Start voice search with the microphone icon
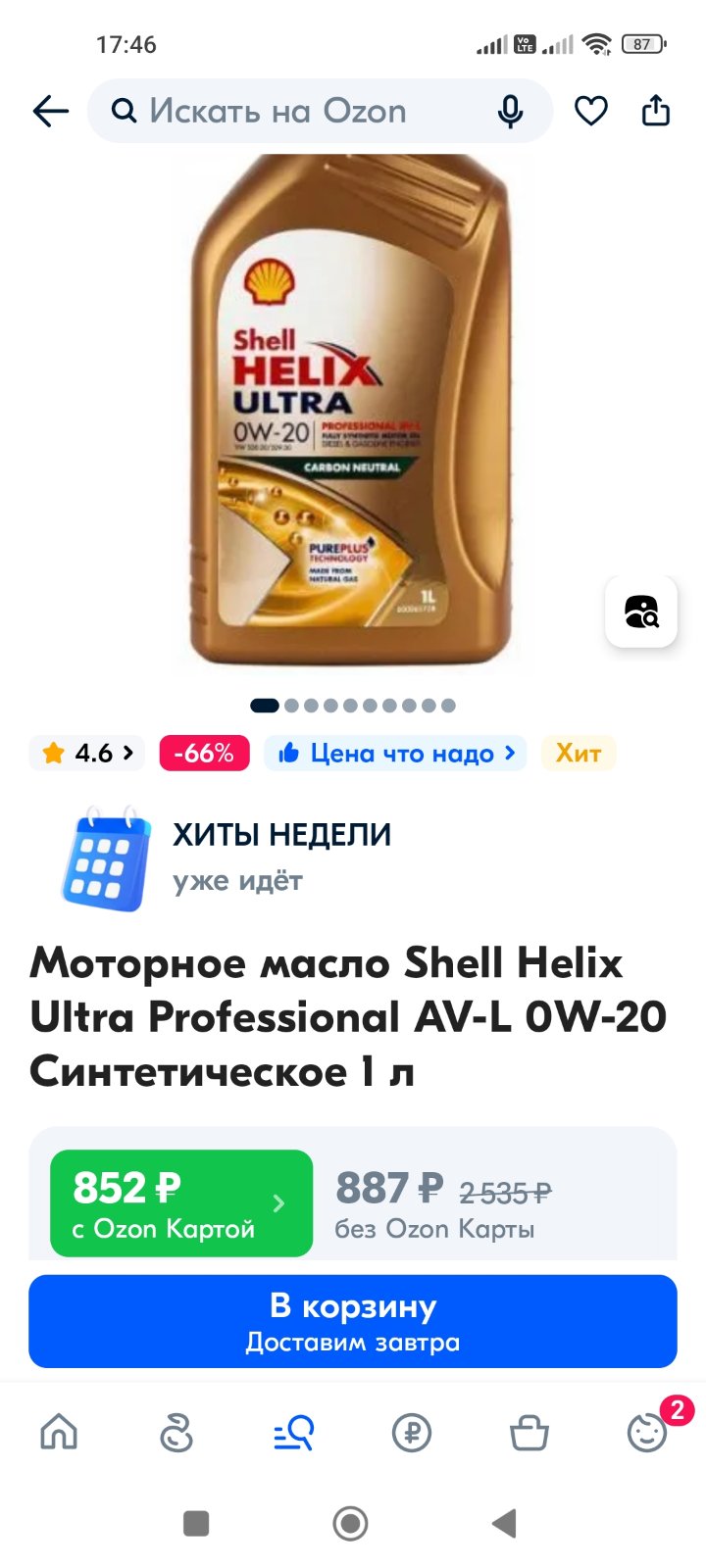This screenshot has height=1568, width=706. 510,112
